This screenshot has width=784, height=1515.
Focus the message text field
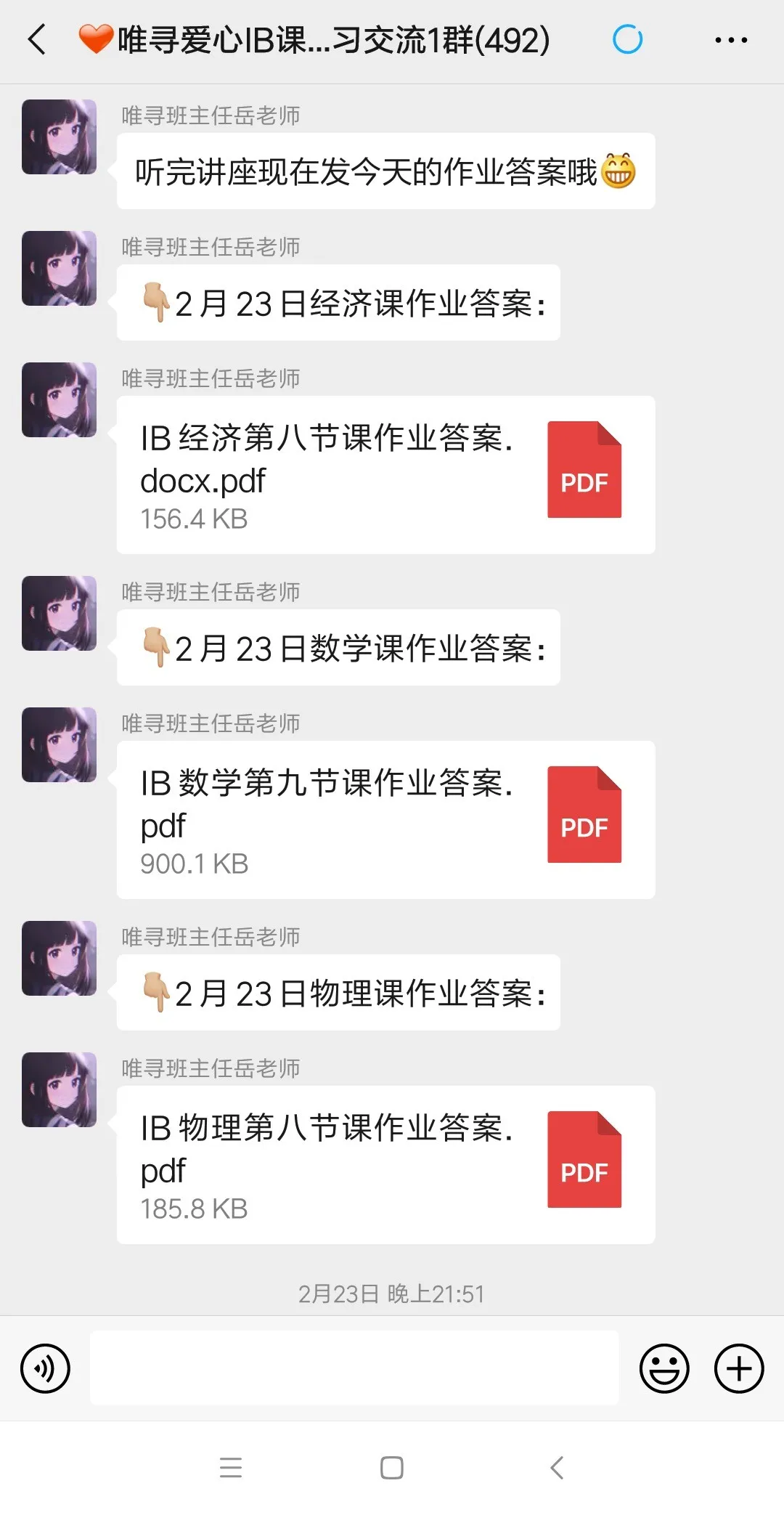(x=354, y=1368)
